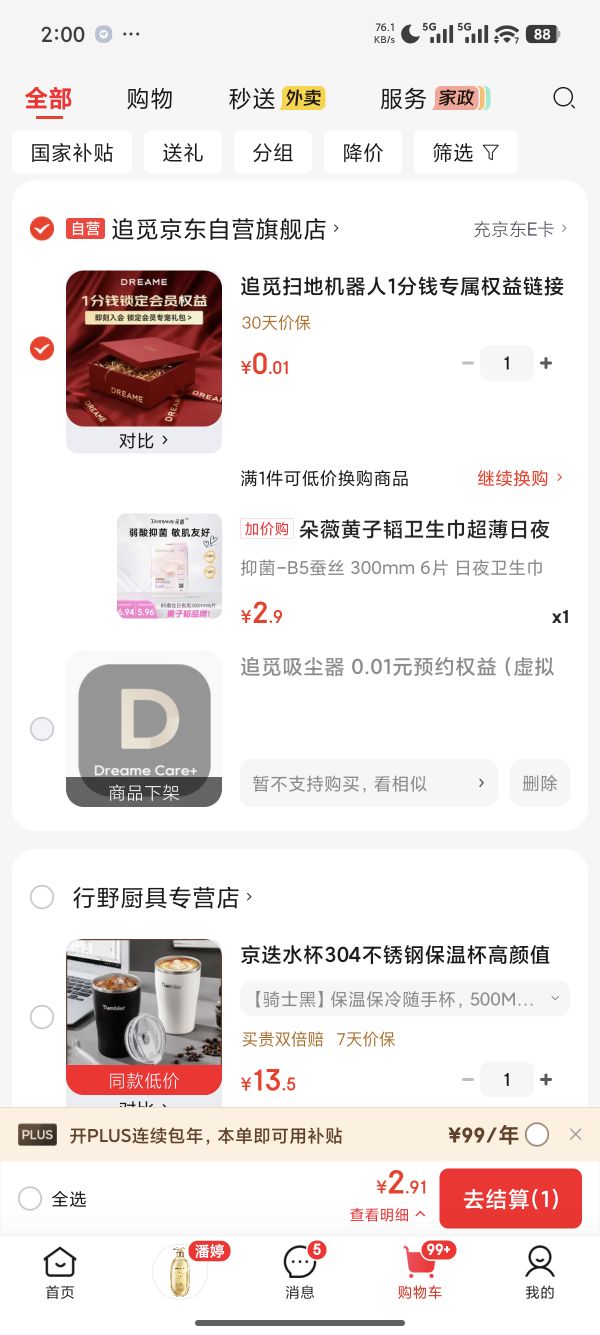Select the 京迭水杯 item checkbox

pyautogui.click(x=42, y=1017)
